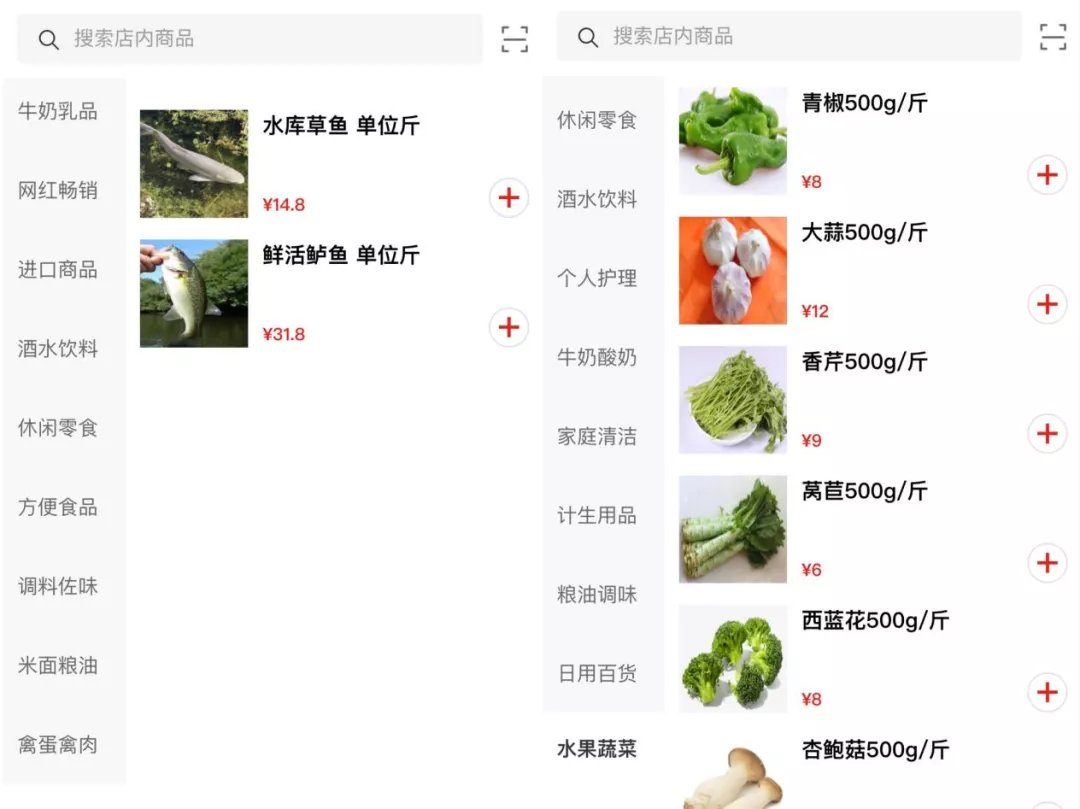Add 大蒜500g/斤 to the cart
The height and width of the screenshot is (809, 1080).
coord(1047,304)
